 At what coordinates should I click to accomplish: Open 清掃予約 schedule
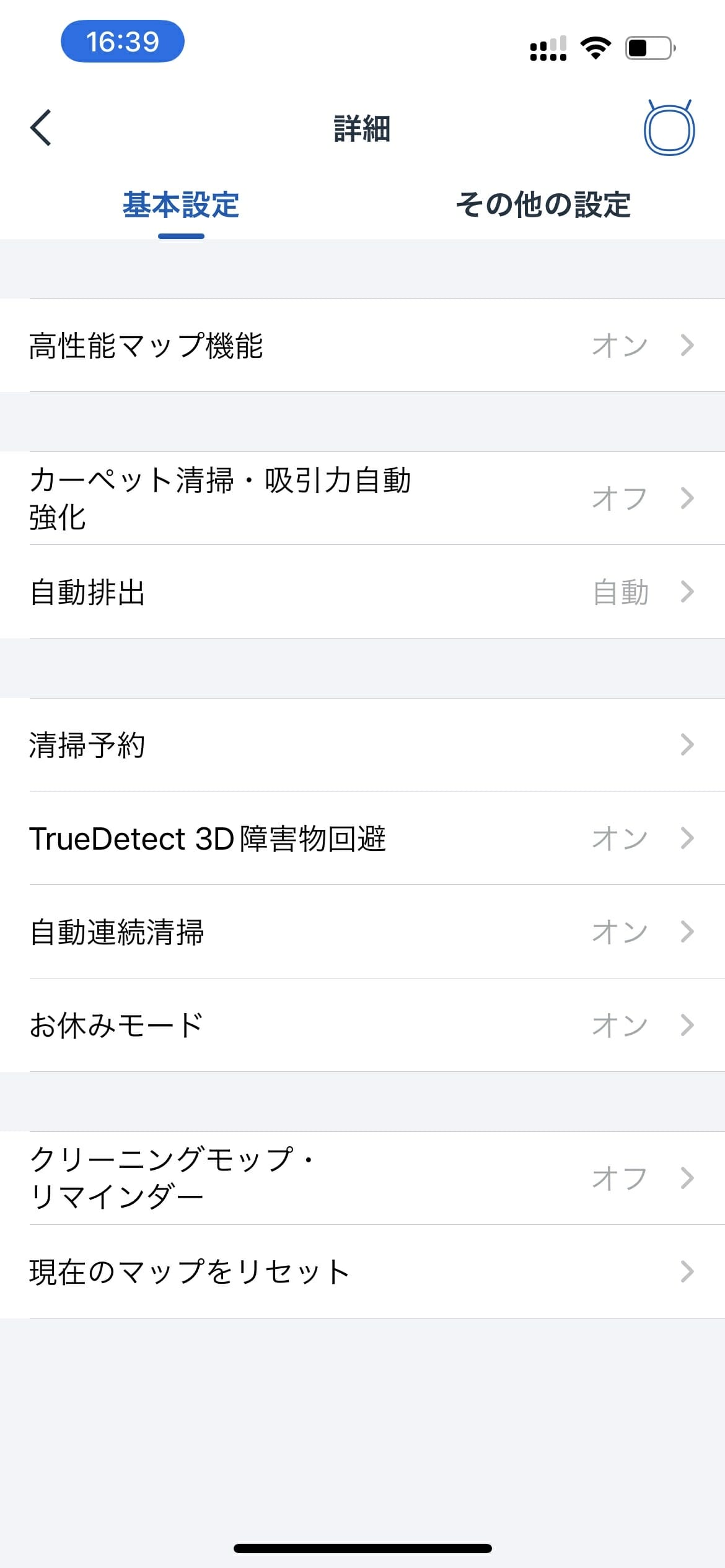(x=362, y=745)
